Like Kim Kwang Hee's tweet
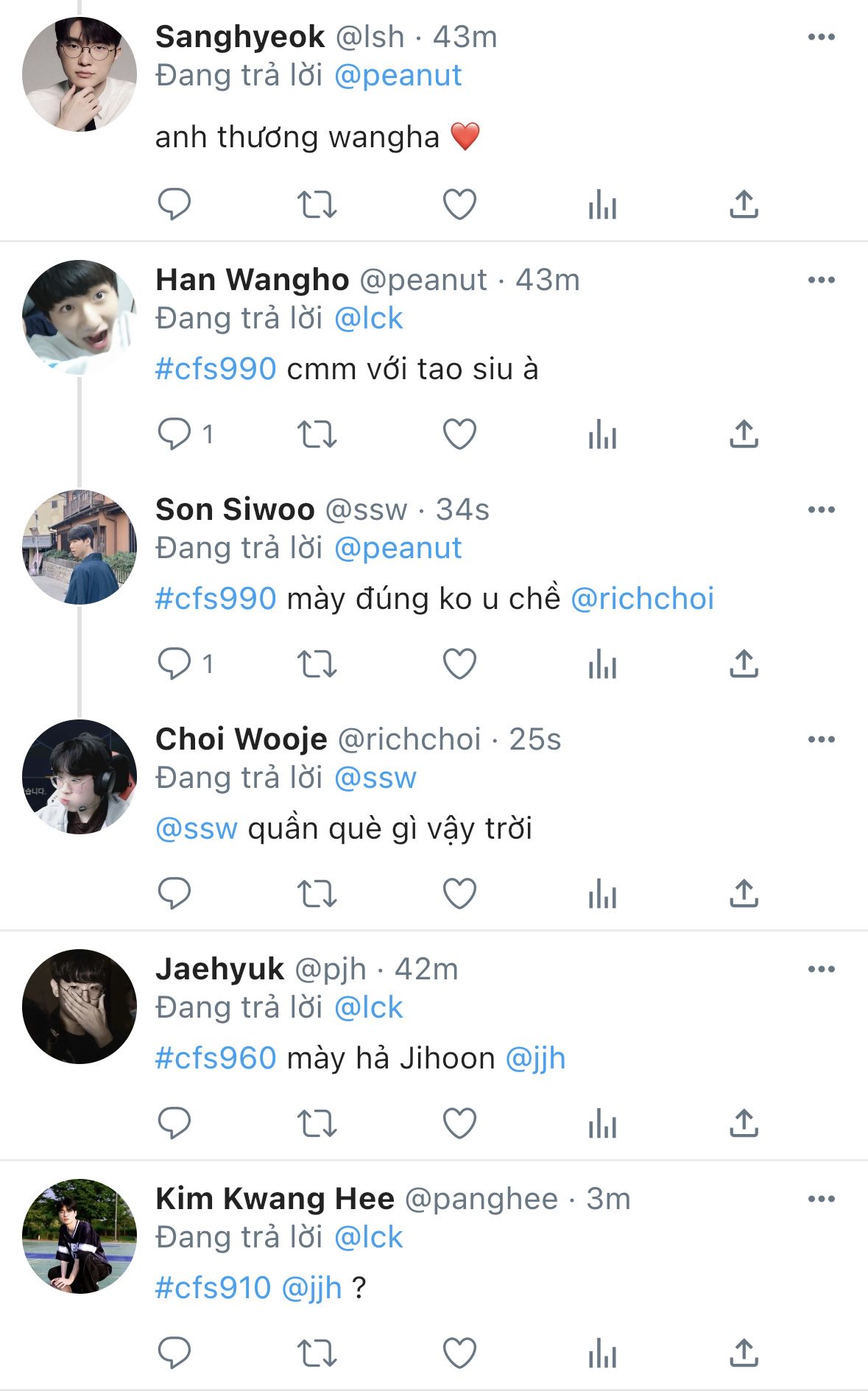The height and width of the screenshot is (1391, 868). point(459,1353)
